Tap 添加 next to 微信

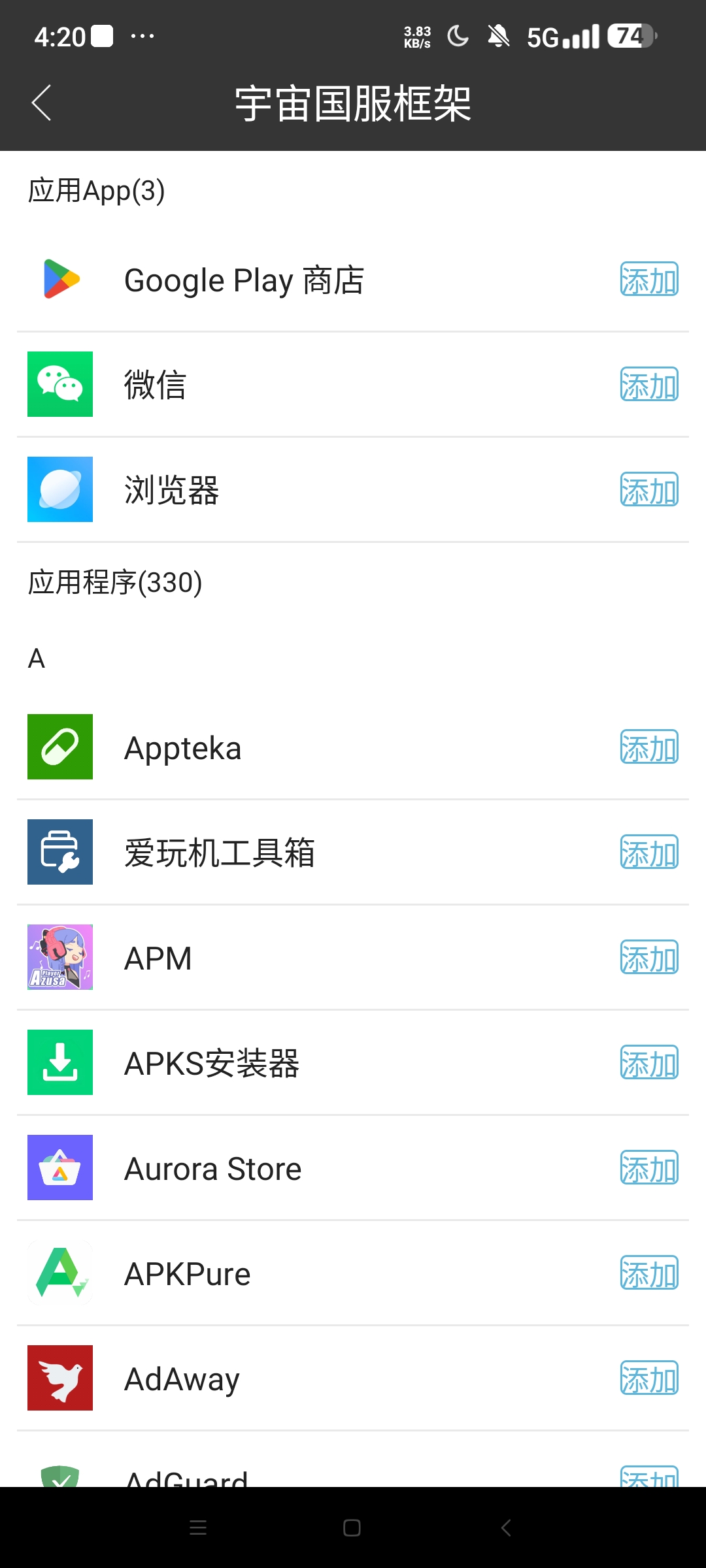649,384
